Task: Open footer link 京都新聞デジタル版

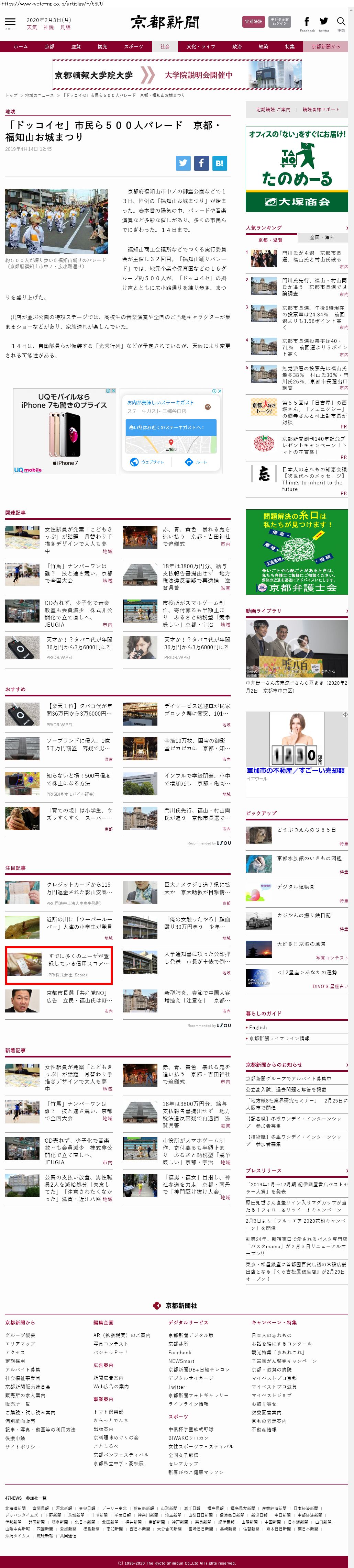Action: tap(191, 1335)
